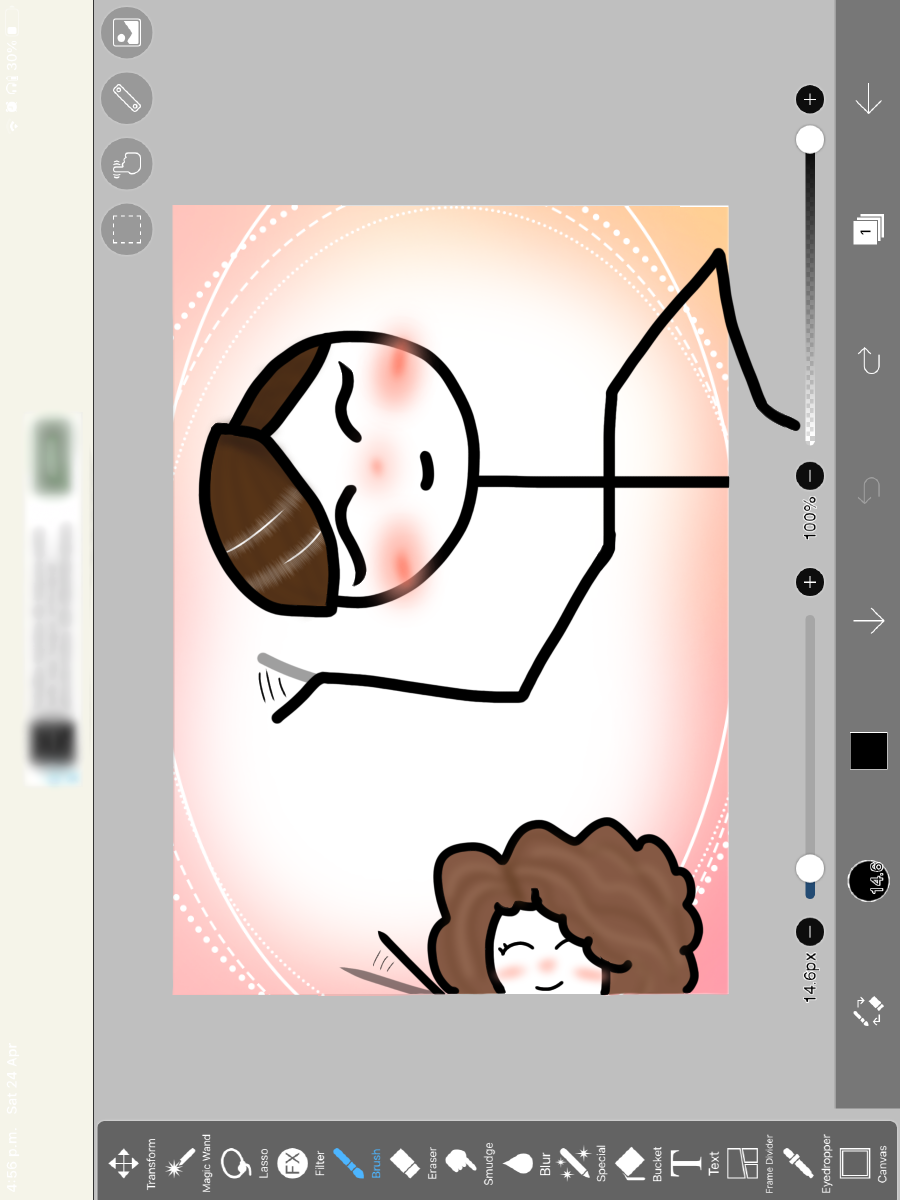The height and width of the screenshot is (1200, 900).
Task: Increase brush thickness with the plus button
Action: pyautogui.click(x=810, y=582)
